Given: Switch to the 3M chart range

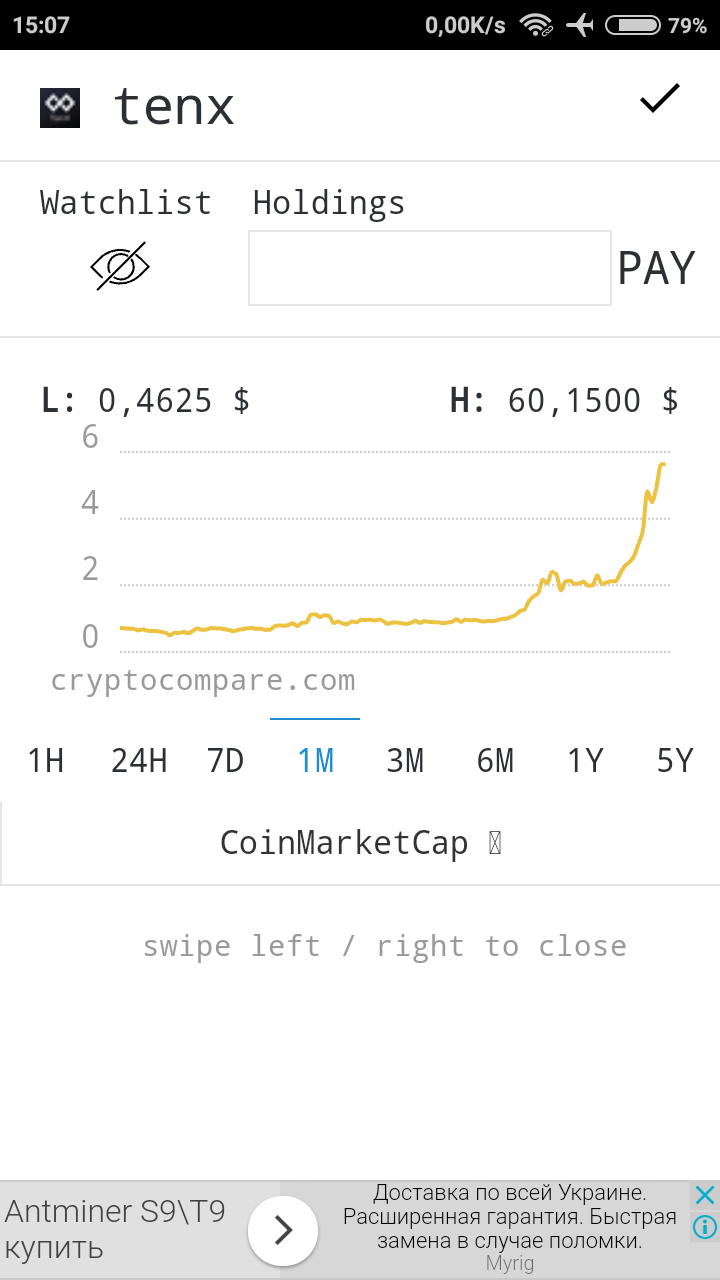Looking at the screenshot, I should (x=405, y=762).
